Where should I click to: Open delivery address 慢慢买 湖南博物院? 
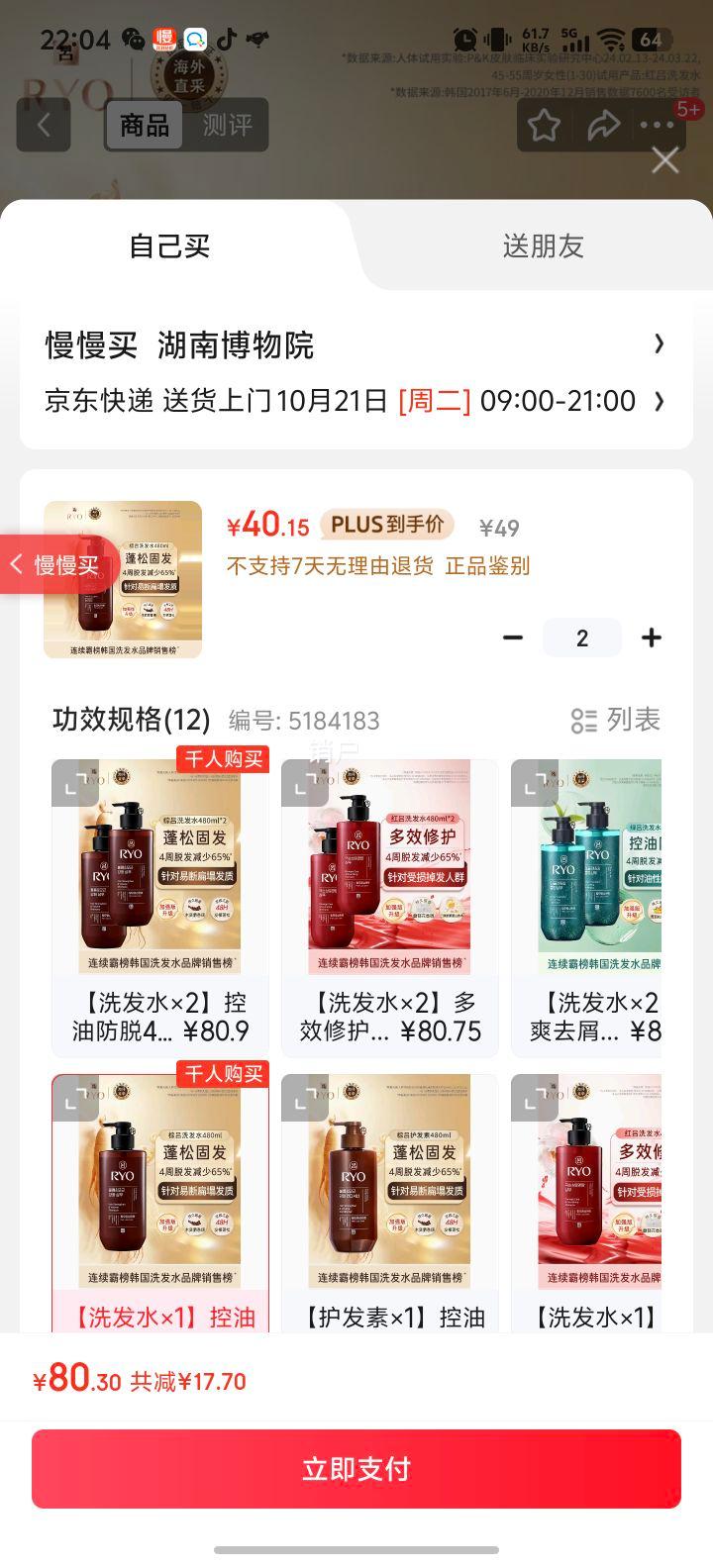(x=355, y=344)
